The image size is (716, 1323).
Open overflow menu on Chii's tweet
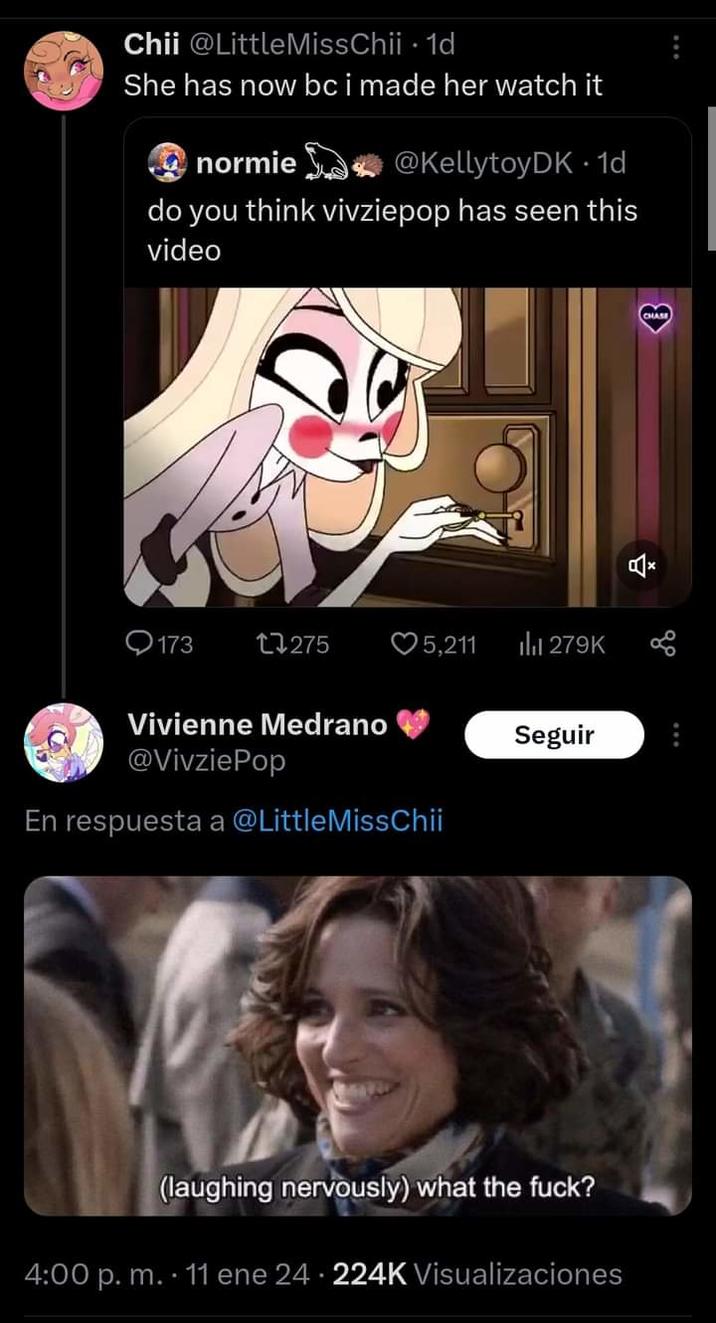(x=677, y=47)
